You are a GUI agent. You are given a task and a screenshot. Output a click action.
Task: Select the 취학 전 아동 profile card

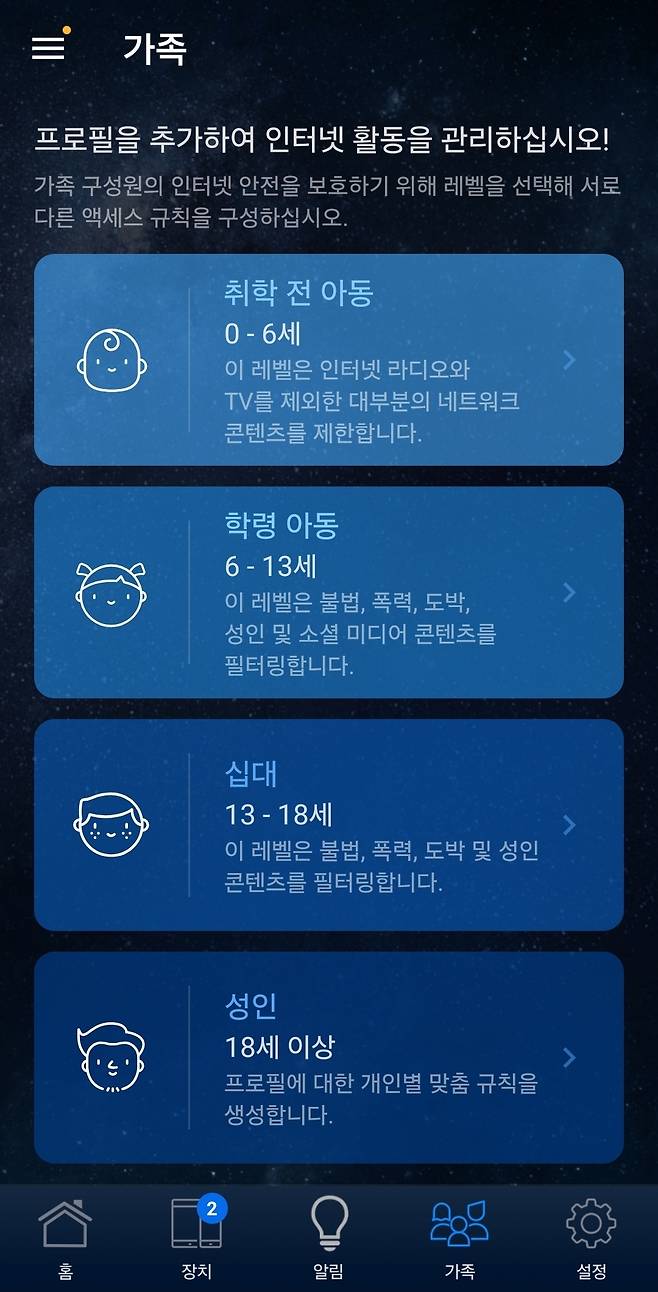[x=329, y=360]
